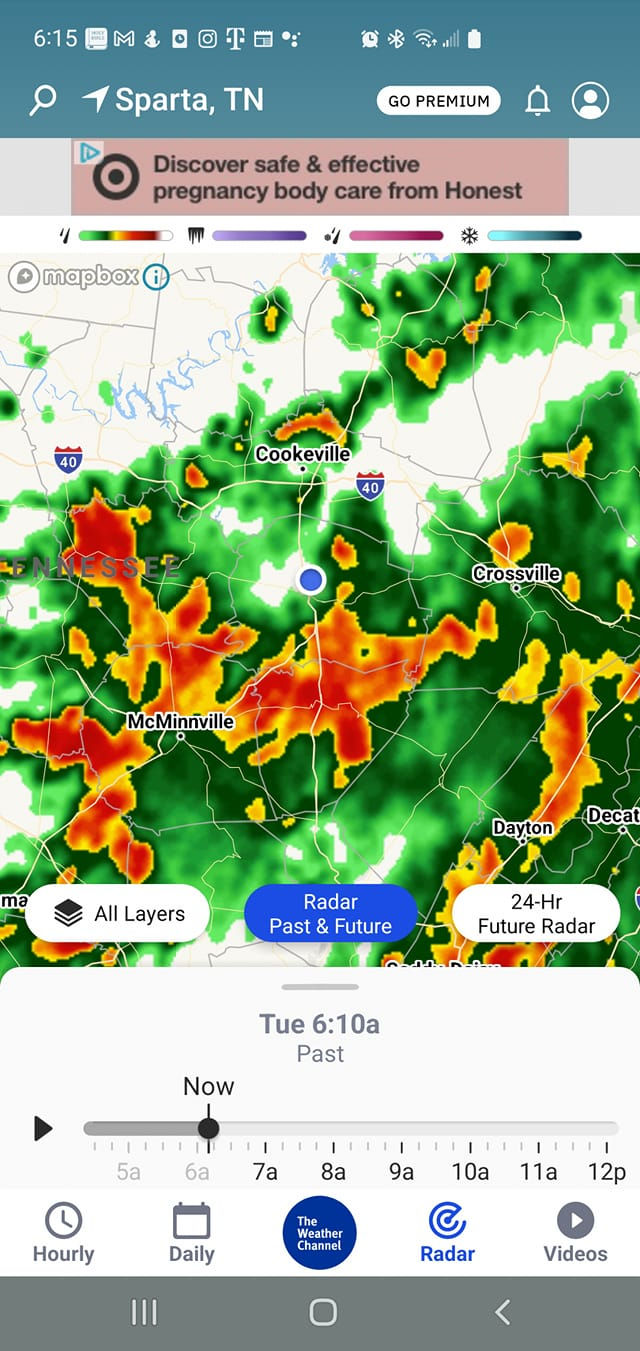Play the radar timeline animation

pos(43,1129)
